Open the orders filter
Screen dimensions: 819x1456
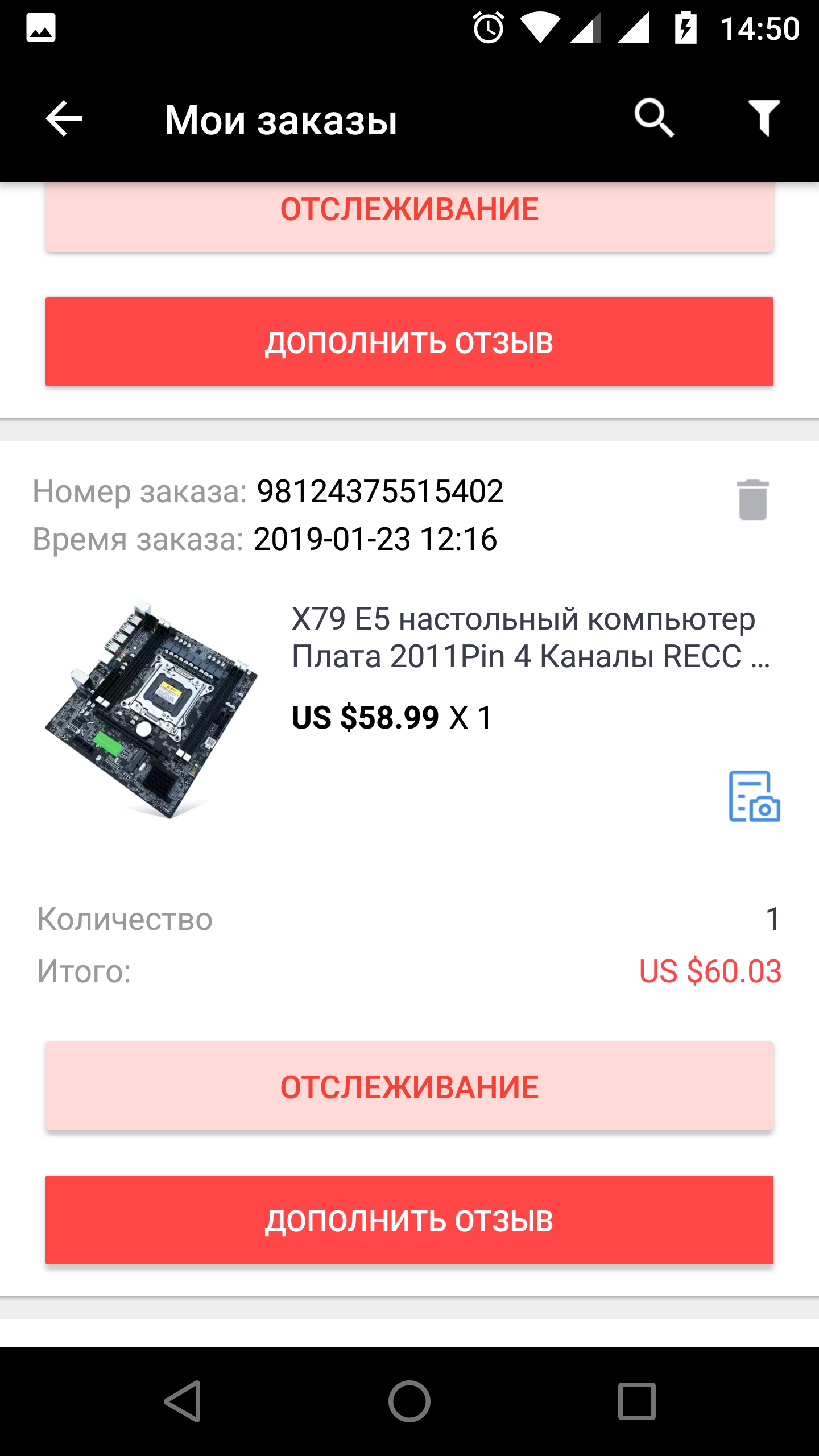(x=764, y=118)
